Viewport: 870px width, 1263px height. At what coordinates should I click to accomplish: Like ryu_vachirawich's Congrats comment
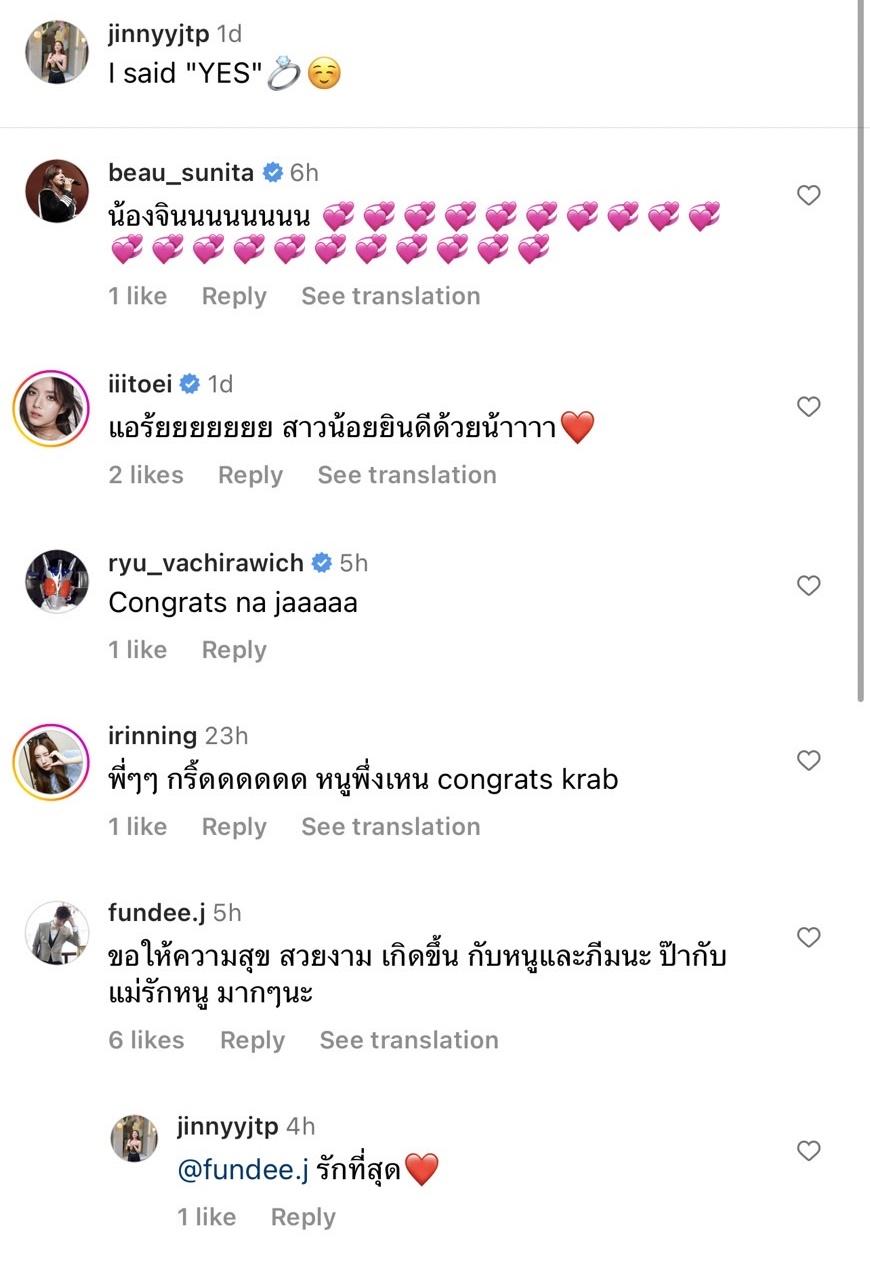[x=808, y=585]
